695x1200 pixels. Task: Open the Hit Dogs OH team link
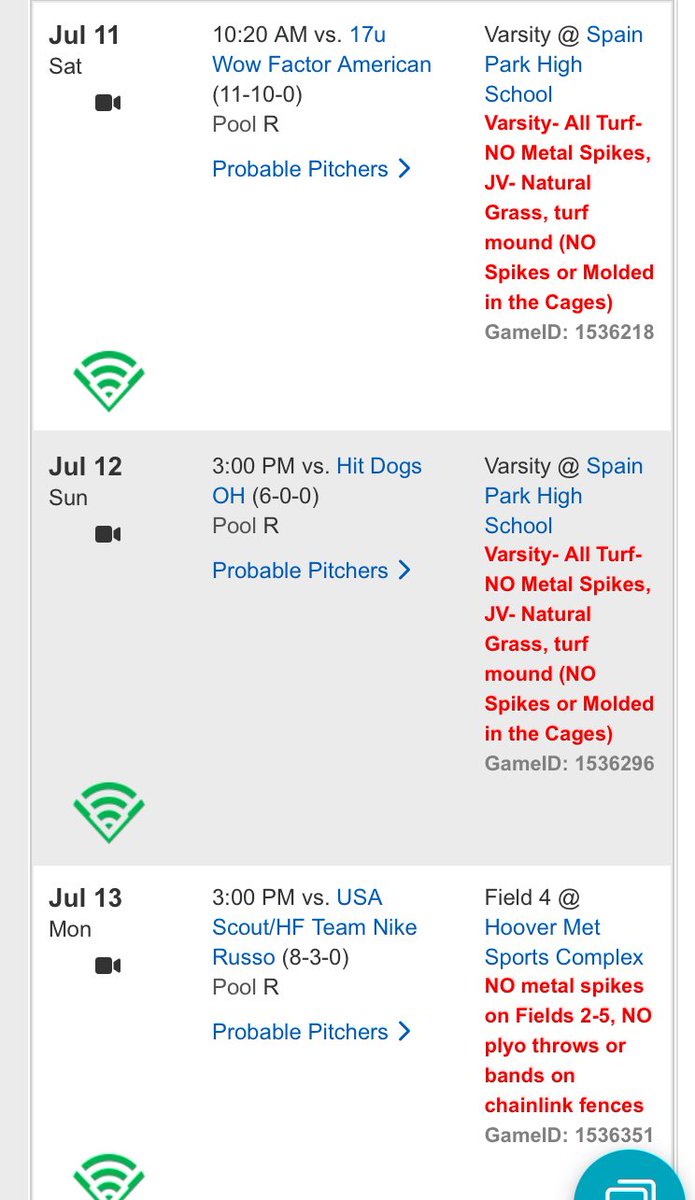tap(317, 481)
